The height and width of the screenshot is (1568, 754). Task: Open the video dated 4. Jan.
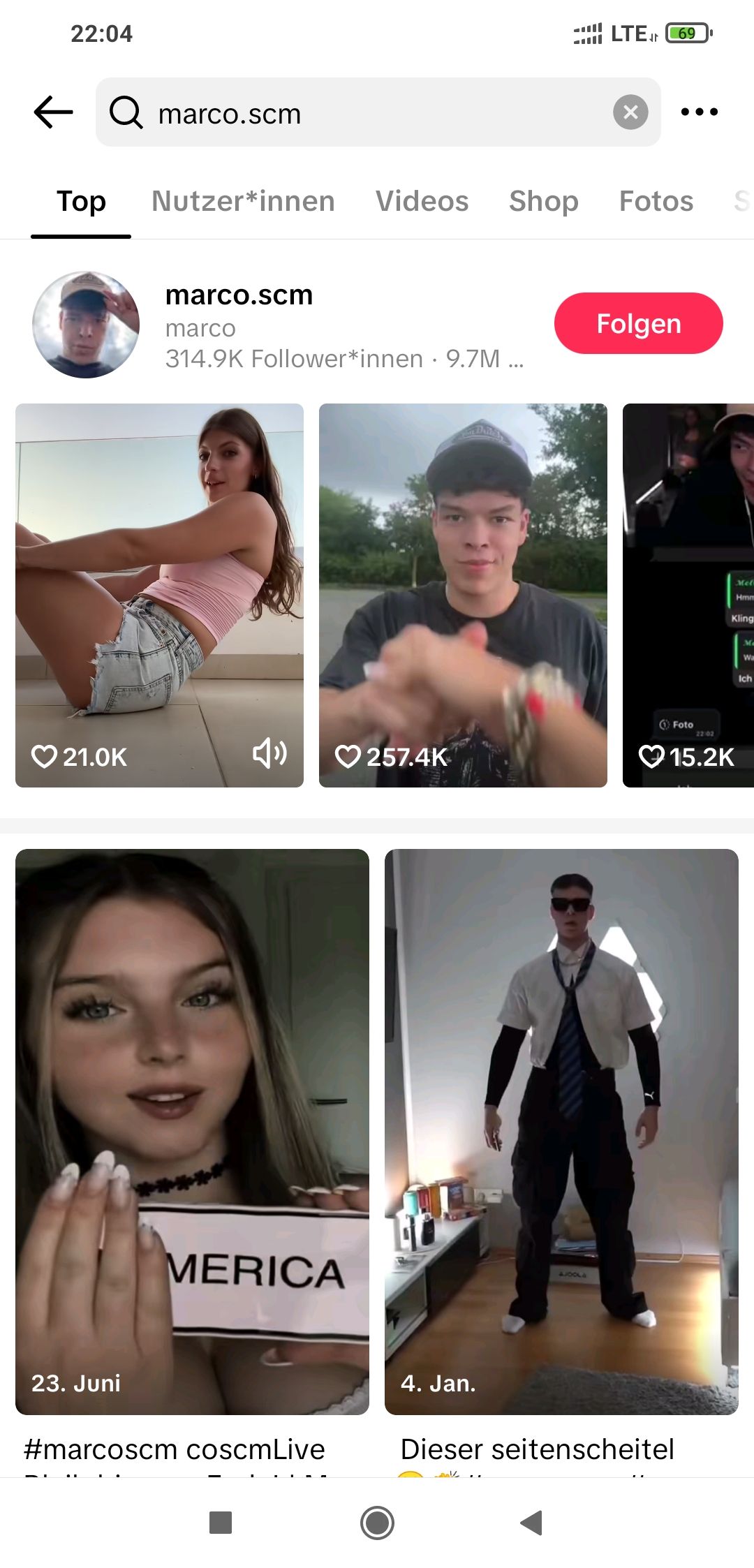click(561, 1132)
